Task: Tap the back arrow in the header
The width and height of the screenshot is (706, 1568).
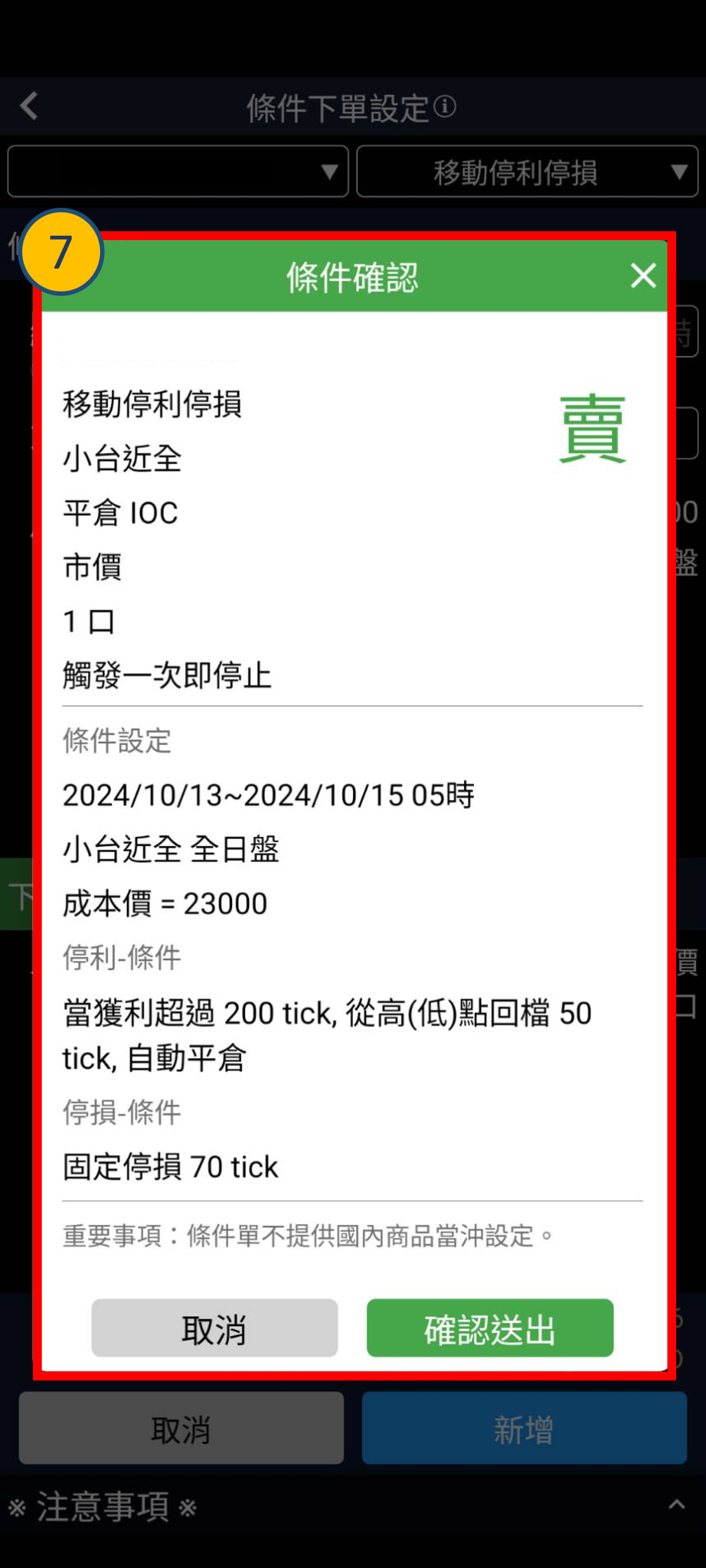Action: coord(28,106)
